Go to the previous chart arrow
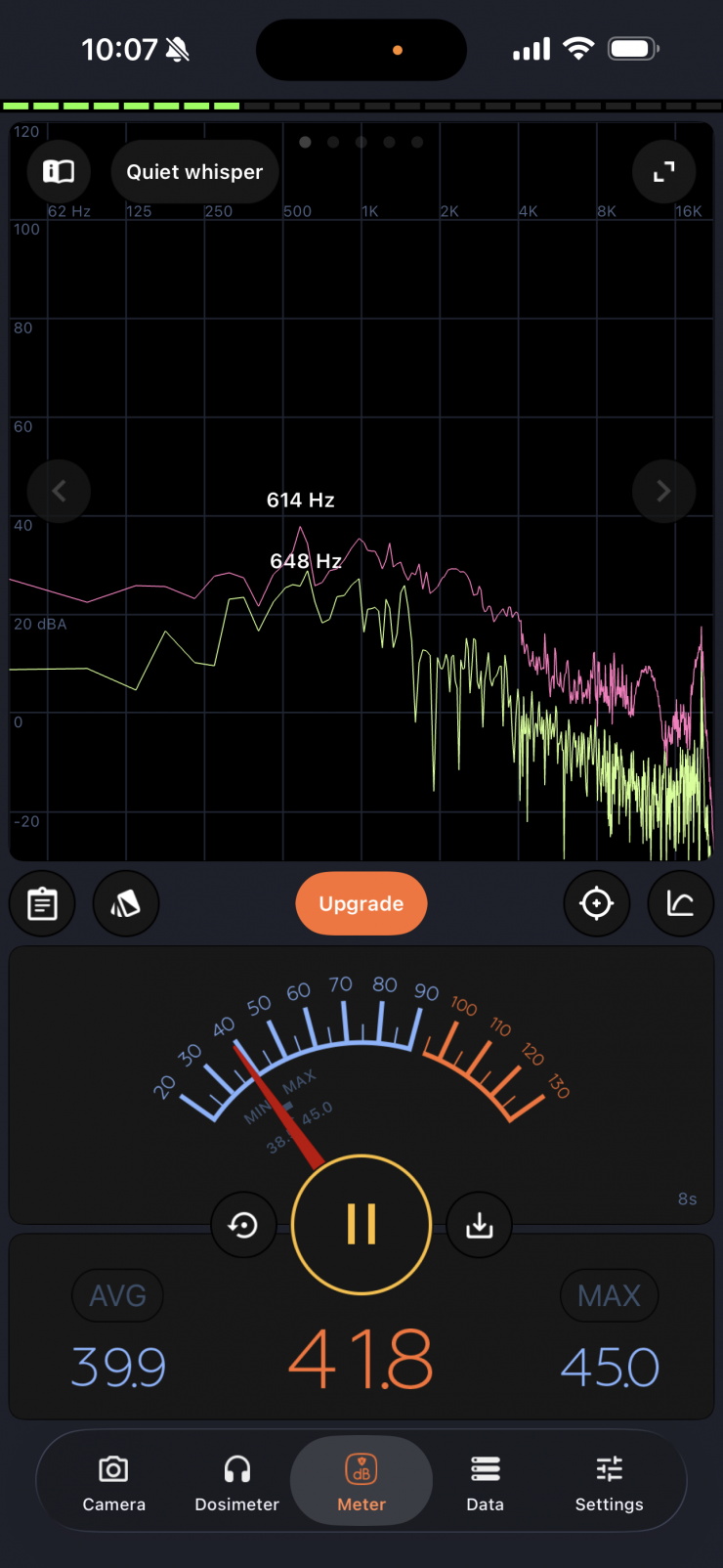This screenshot has width=723, height=1568. (59, 491)
